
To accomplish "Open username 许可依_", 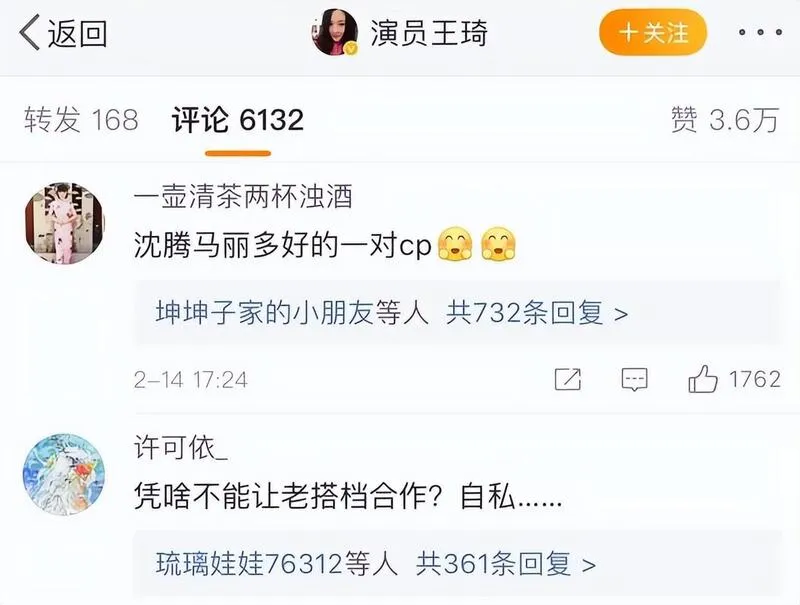I will [x=181, y=449].
